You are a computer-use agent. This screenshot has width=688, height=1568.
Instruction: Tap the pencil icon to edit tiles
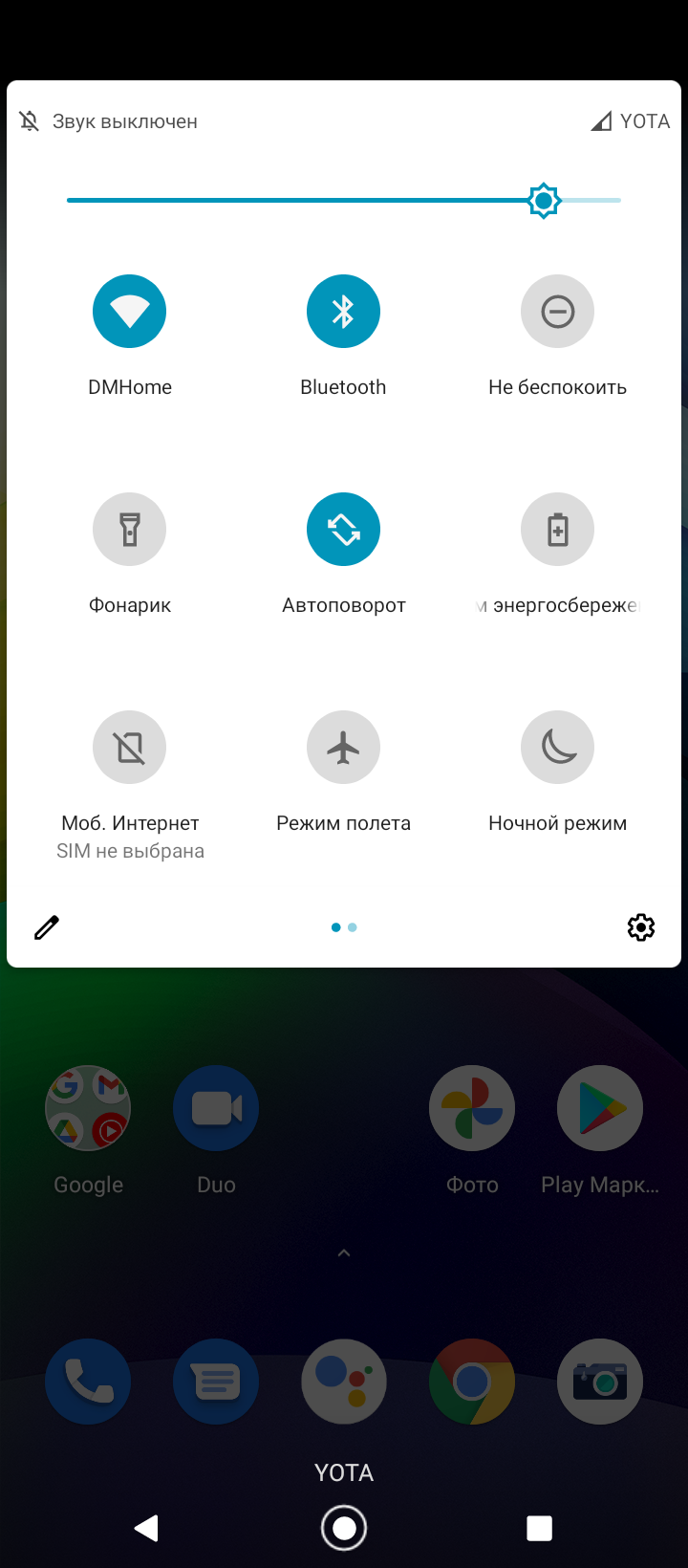click(47, 927)
